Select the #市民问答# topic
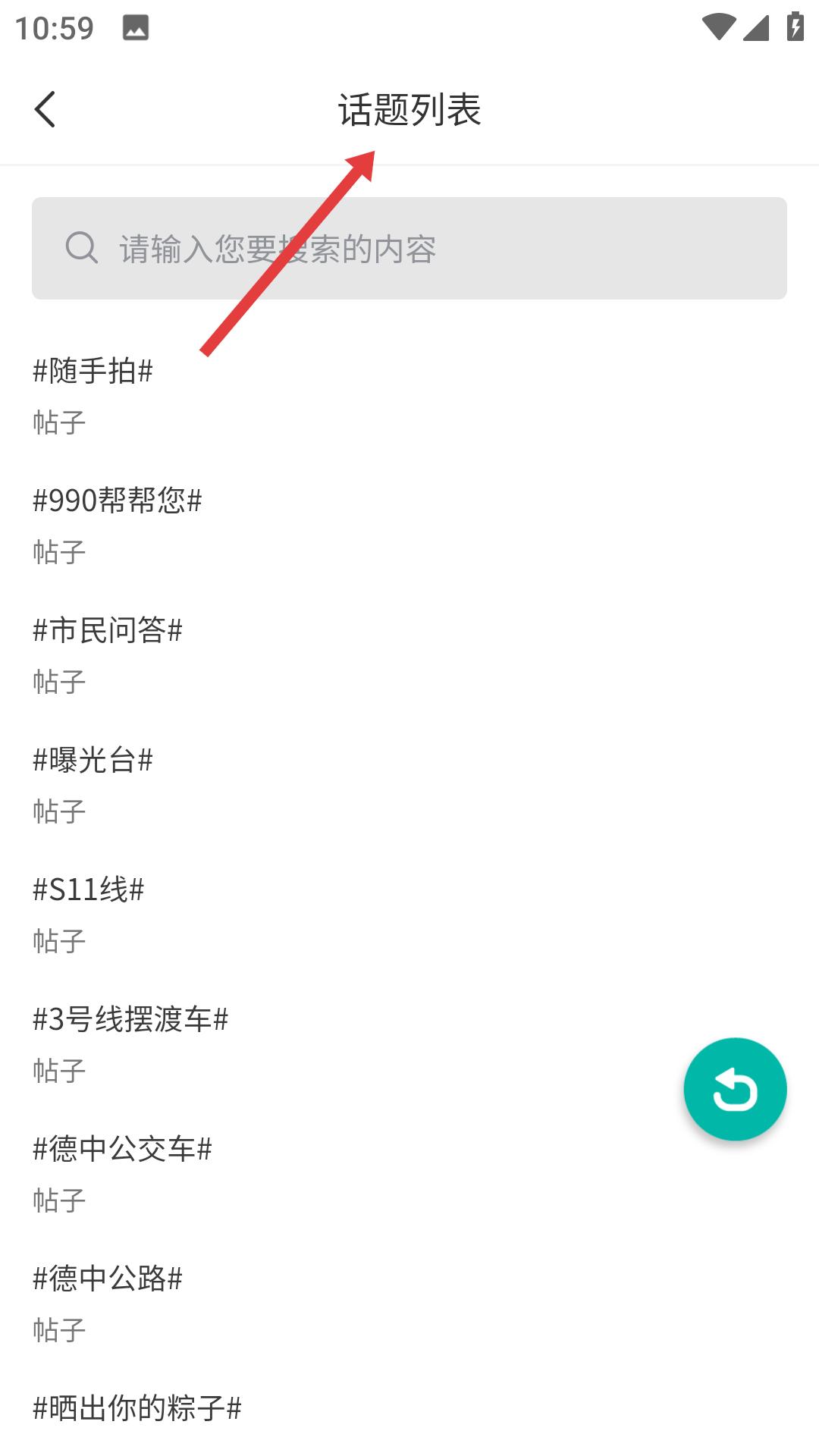 pyautogui.click(x=108, y=629)
